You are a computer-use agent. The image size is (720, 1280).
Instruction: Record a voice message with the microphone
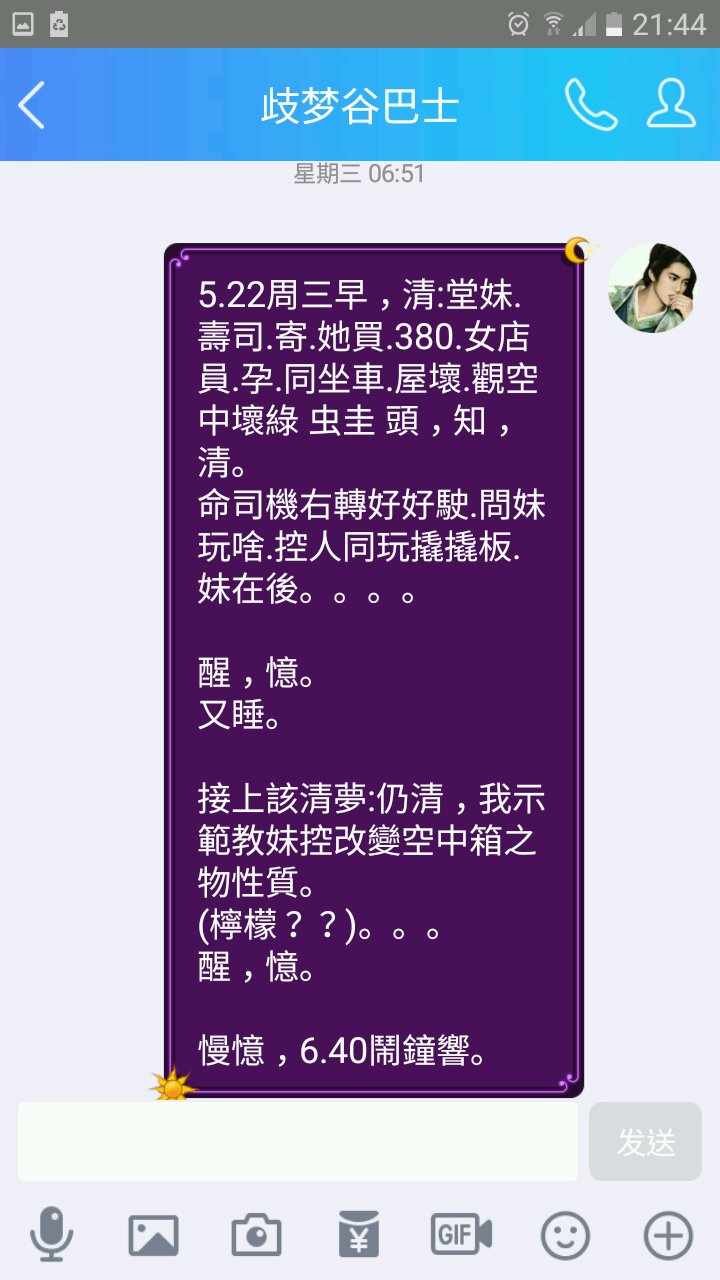51,1234
